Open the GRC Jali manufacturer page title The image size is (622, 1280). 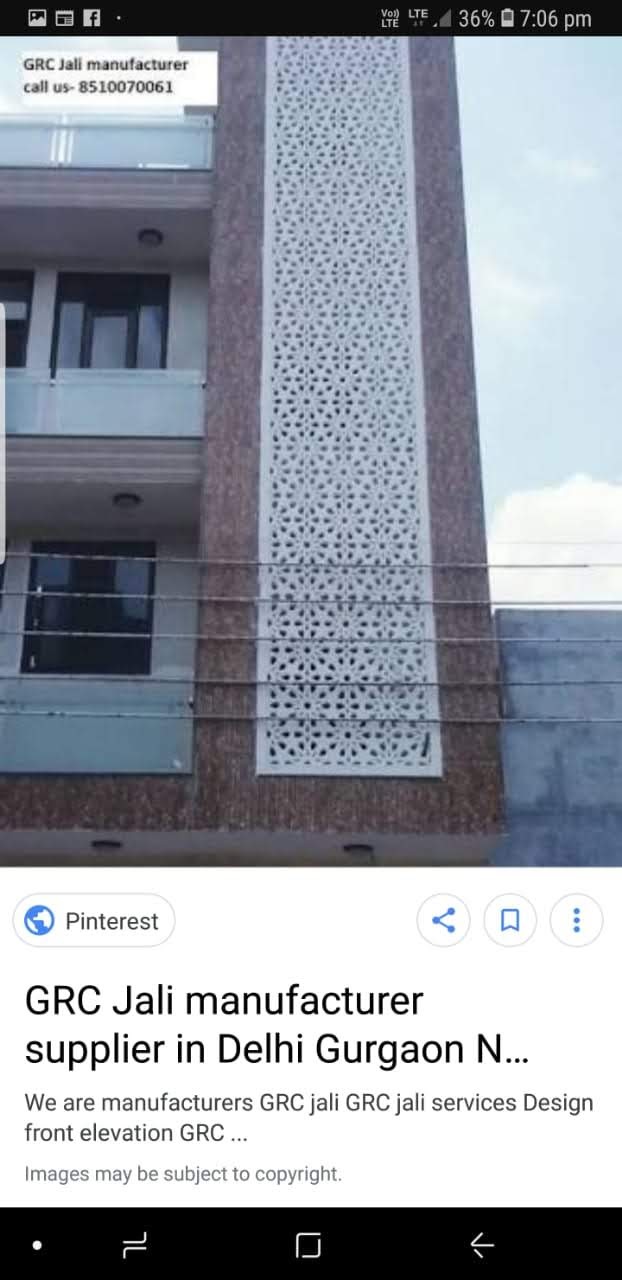click(276, 1024)
